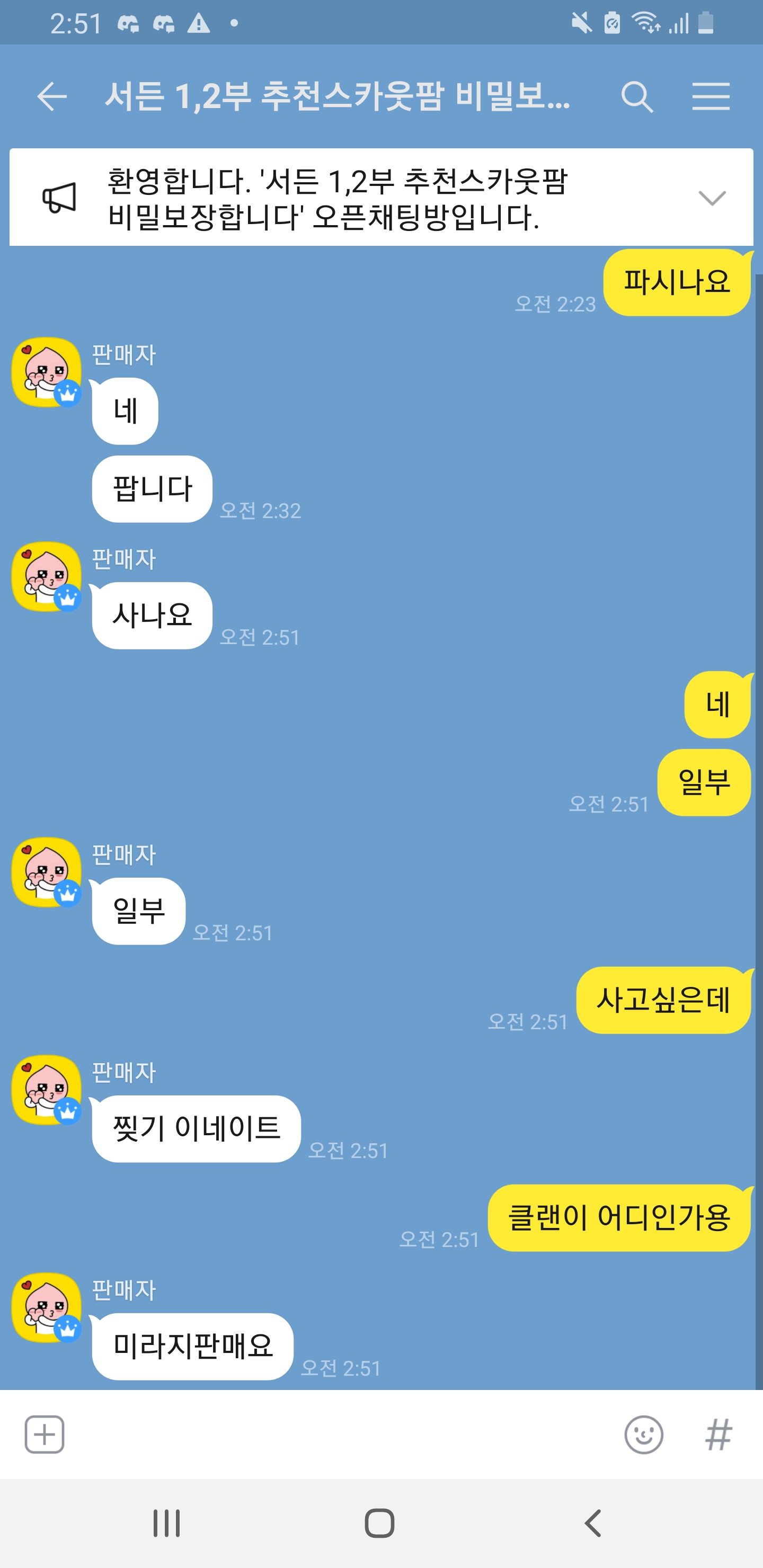View 판매자 profile picture above 미라지판매요
Screen dimensions: 763x1568
[x=46, y=1307]
